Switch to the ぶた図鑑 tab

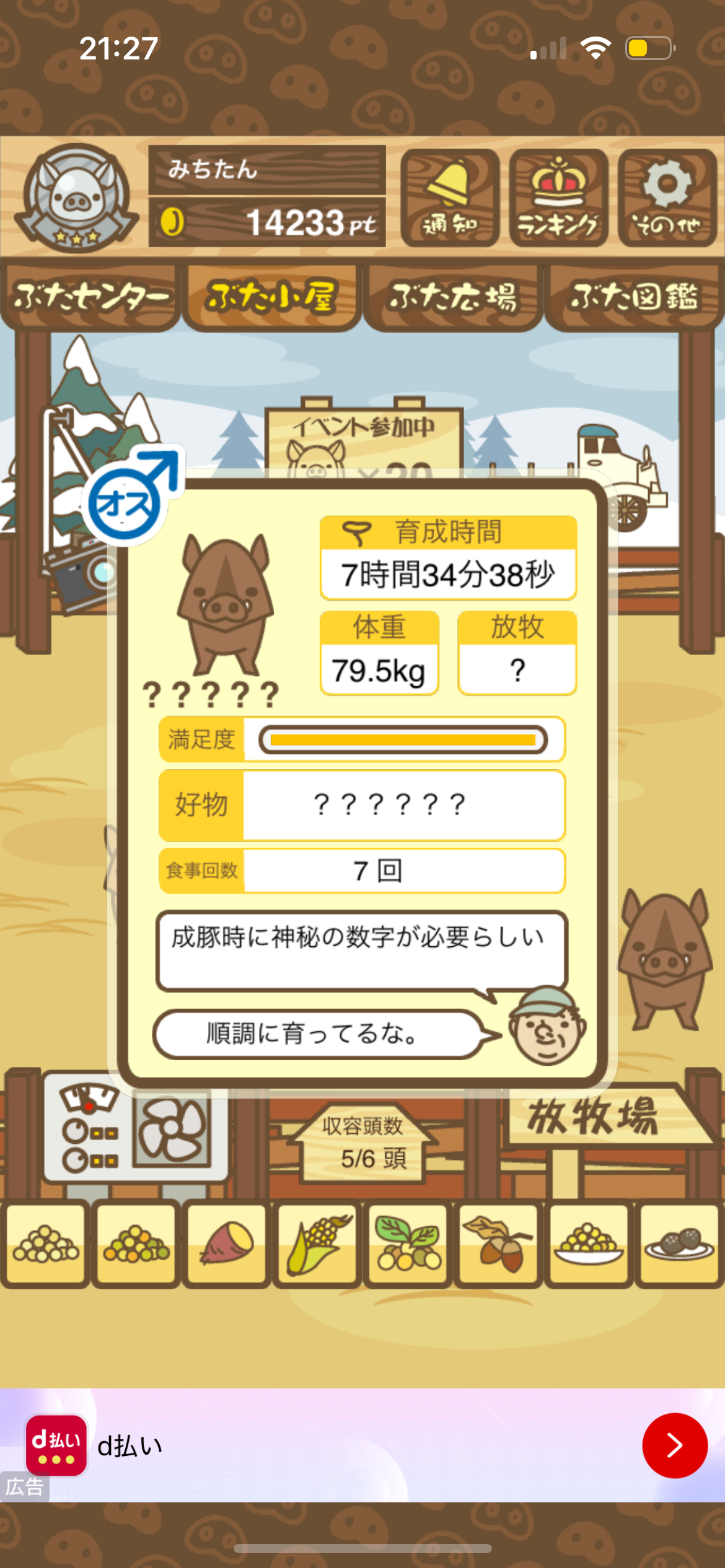coord(634,297)
